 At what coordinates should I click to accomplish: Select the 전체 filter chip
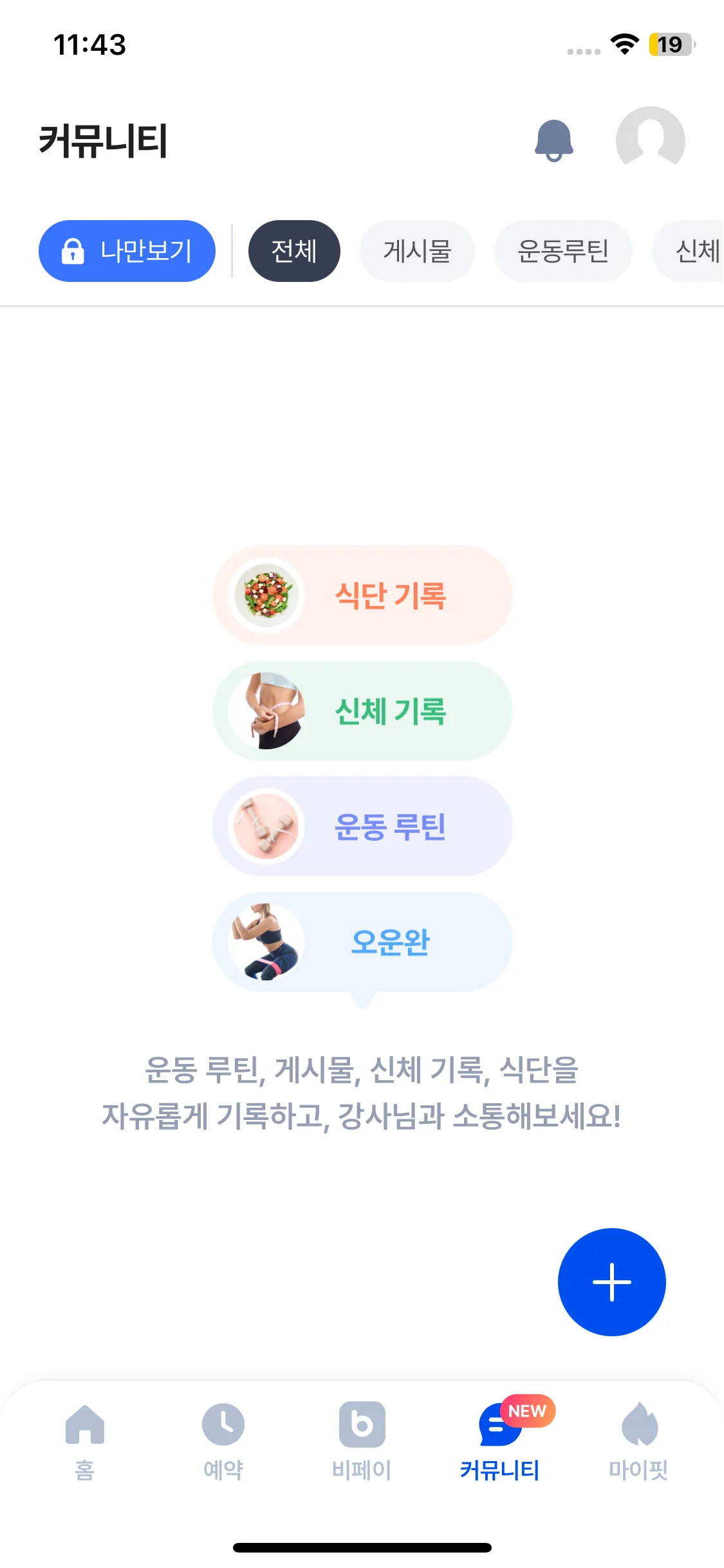(x=294, y=251)
